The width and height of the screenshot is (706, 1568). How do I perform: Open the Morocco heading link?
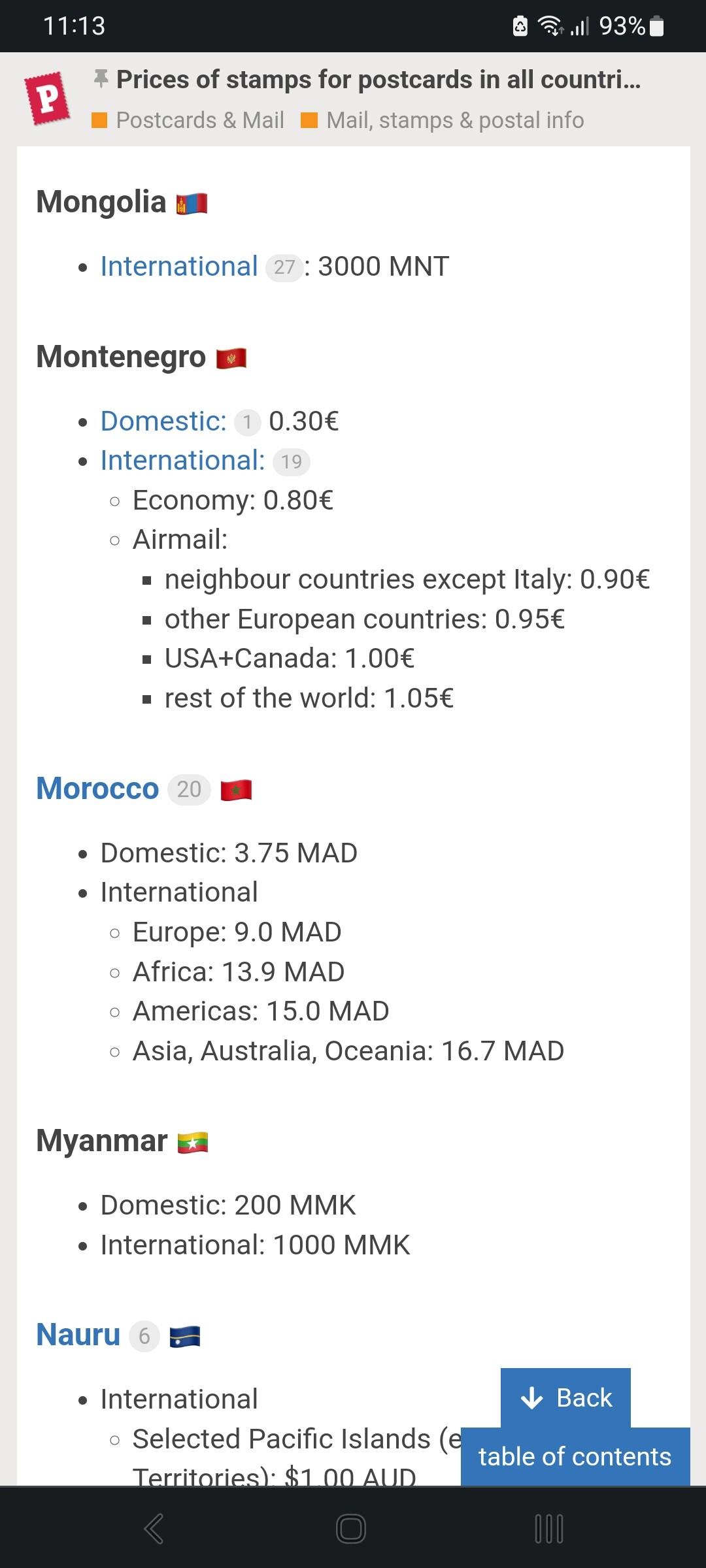click(97, 789)
